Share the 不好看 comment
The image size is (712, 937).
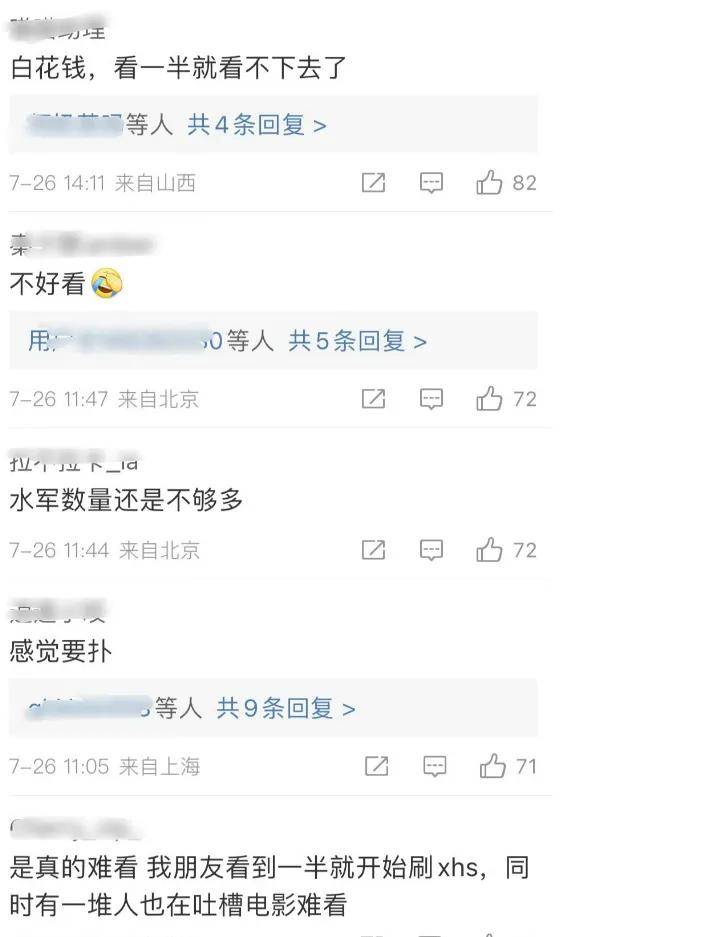[373, 399]
